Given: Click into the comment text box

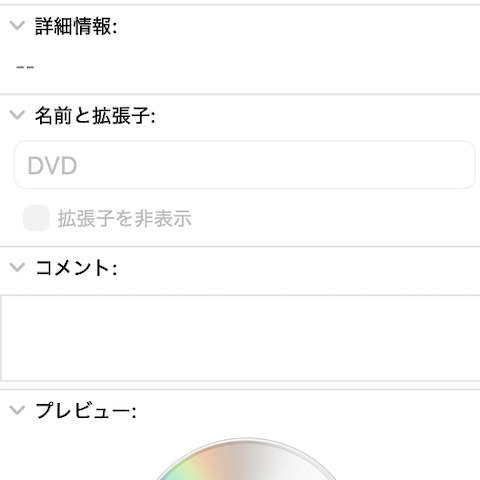Looking at the screenshot, I should 240,338.
